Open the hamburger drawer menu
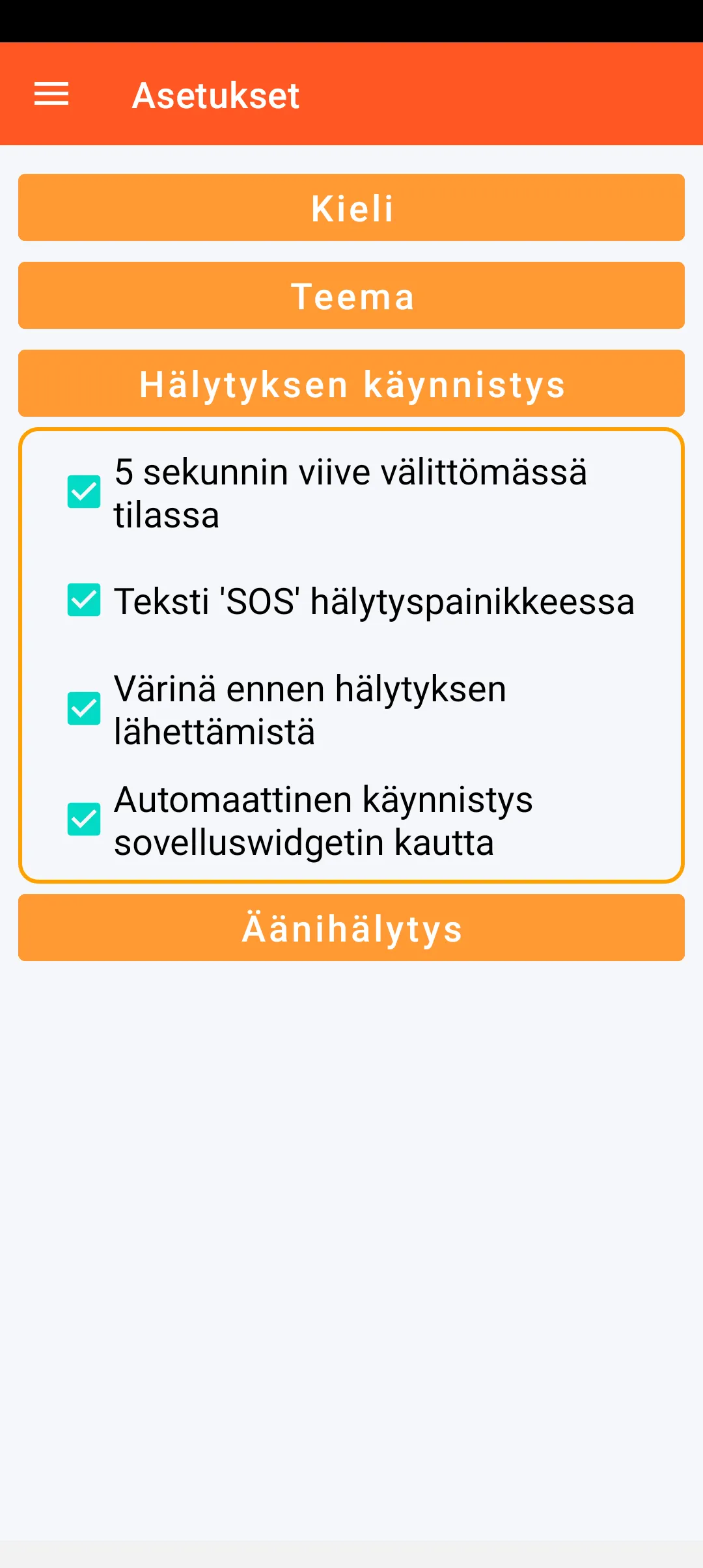Viewport: 703px width, 1568px height. tap(51, 94)
